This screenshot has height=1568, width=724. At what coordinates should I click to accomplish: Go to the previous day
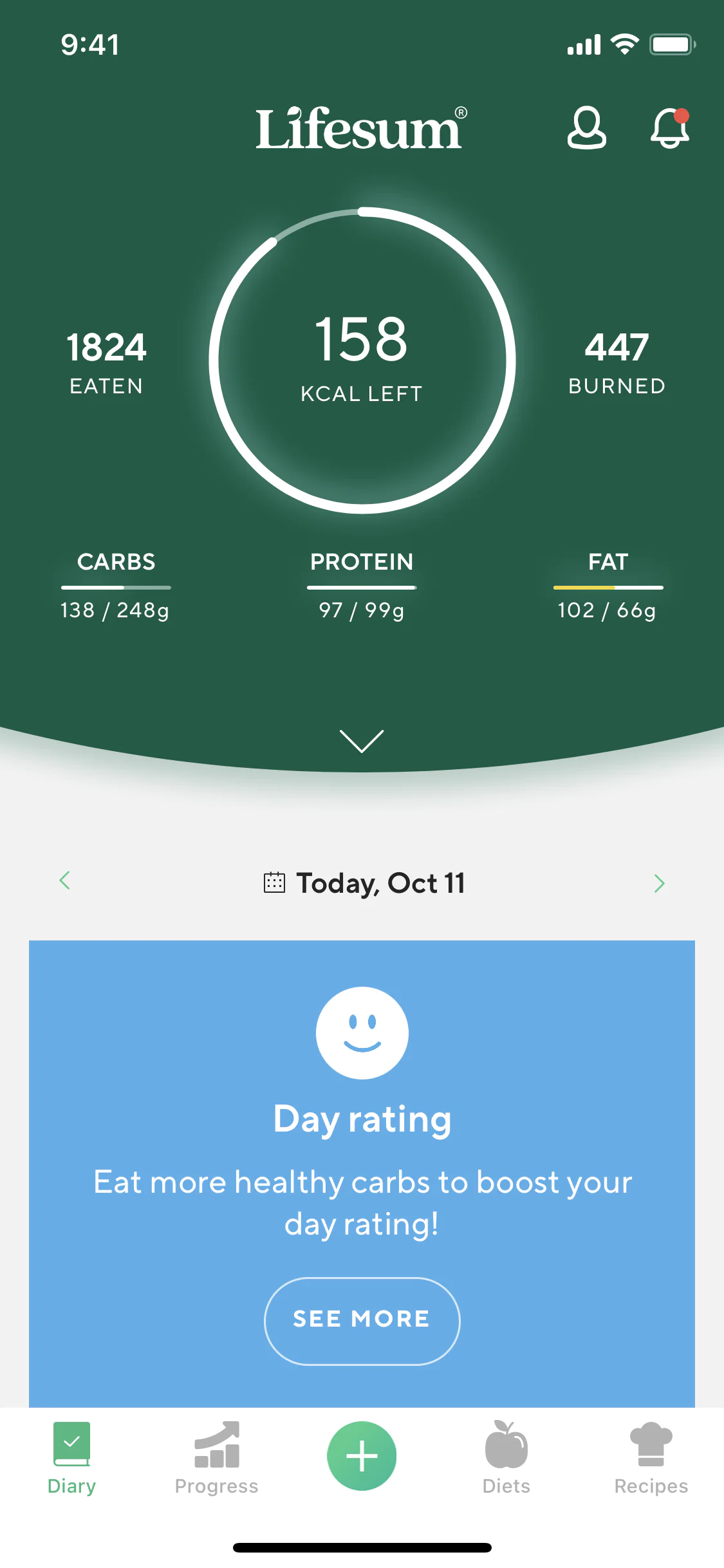pyautogui.click(x=64, y=881)
